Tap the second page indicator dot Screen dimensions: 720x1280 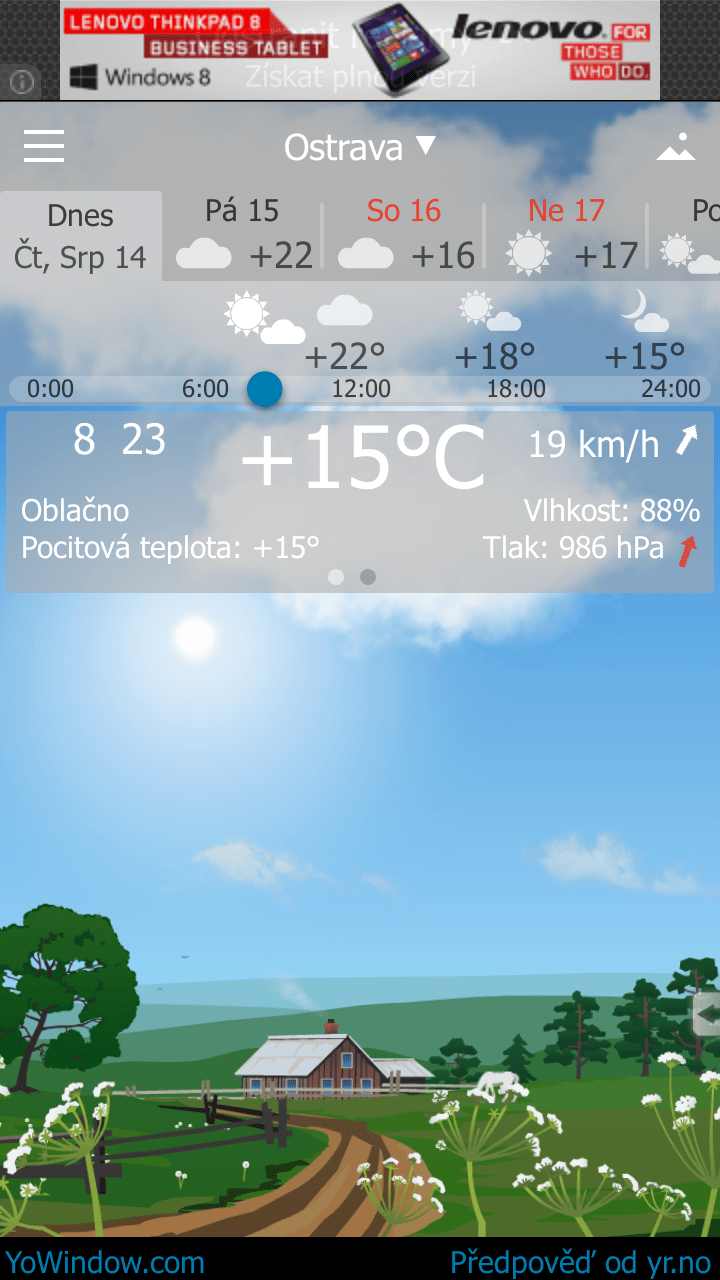368,577
